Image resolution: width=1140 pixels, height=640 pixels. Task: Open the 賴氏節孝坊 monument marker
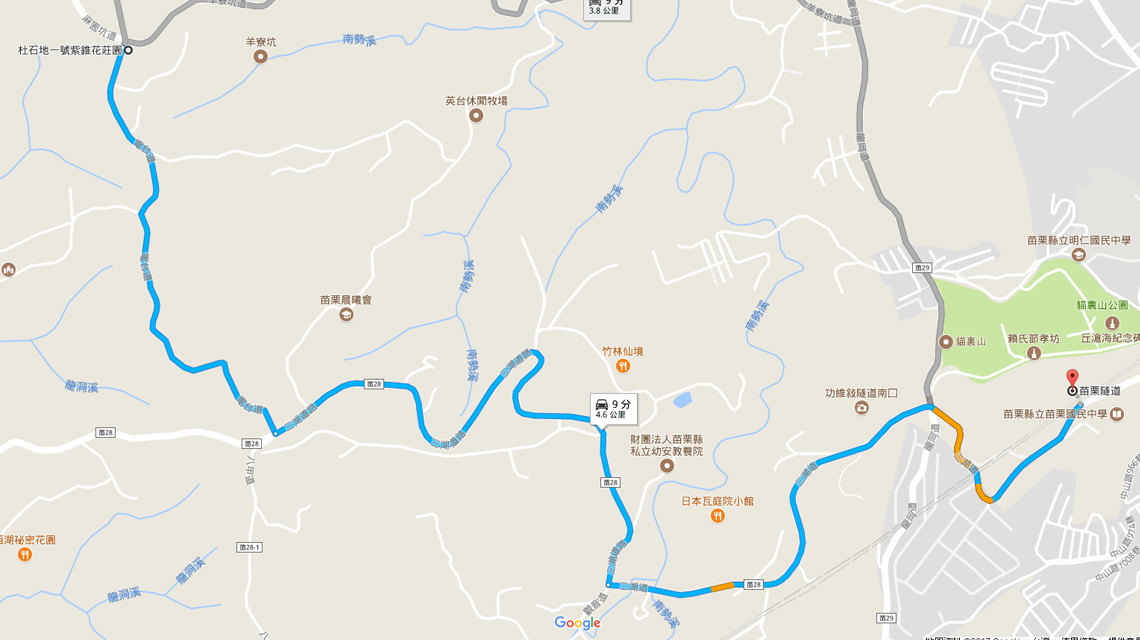coord(1033,353)
